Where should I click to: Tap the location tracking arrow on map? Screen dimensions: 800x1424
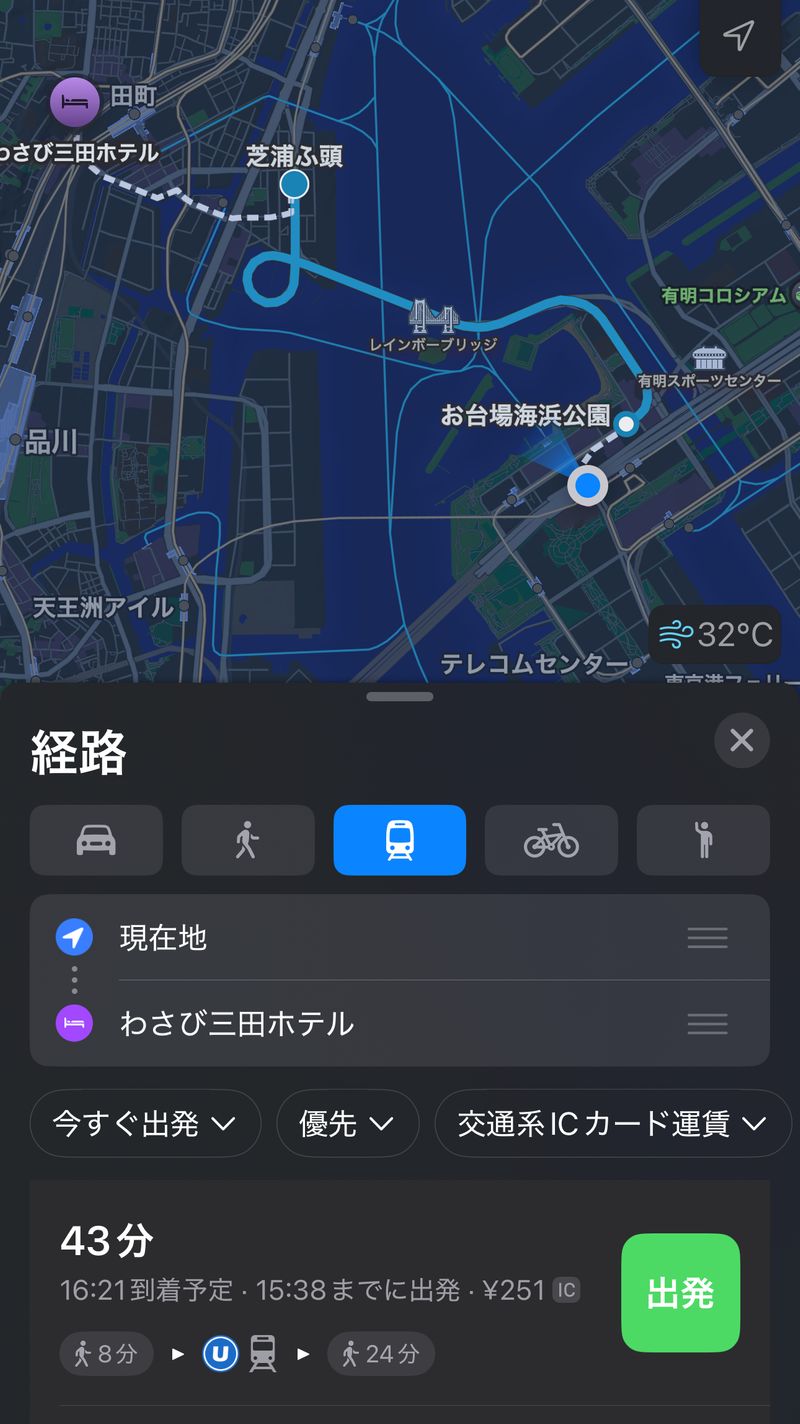(739, 37)
